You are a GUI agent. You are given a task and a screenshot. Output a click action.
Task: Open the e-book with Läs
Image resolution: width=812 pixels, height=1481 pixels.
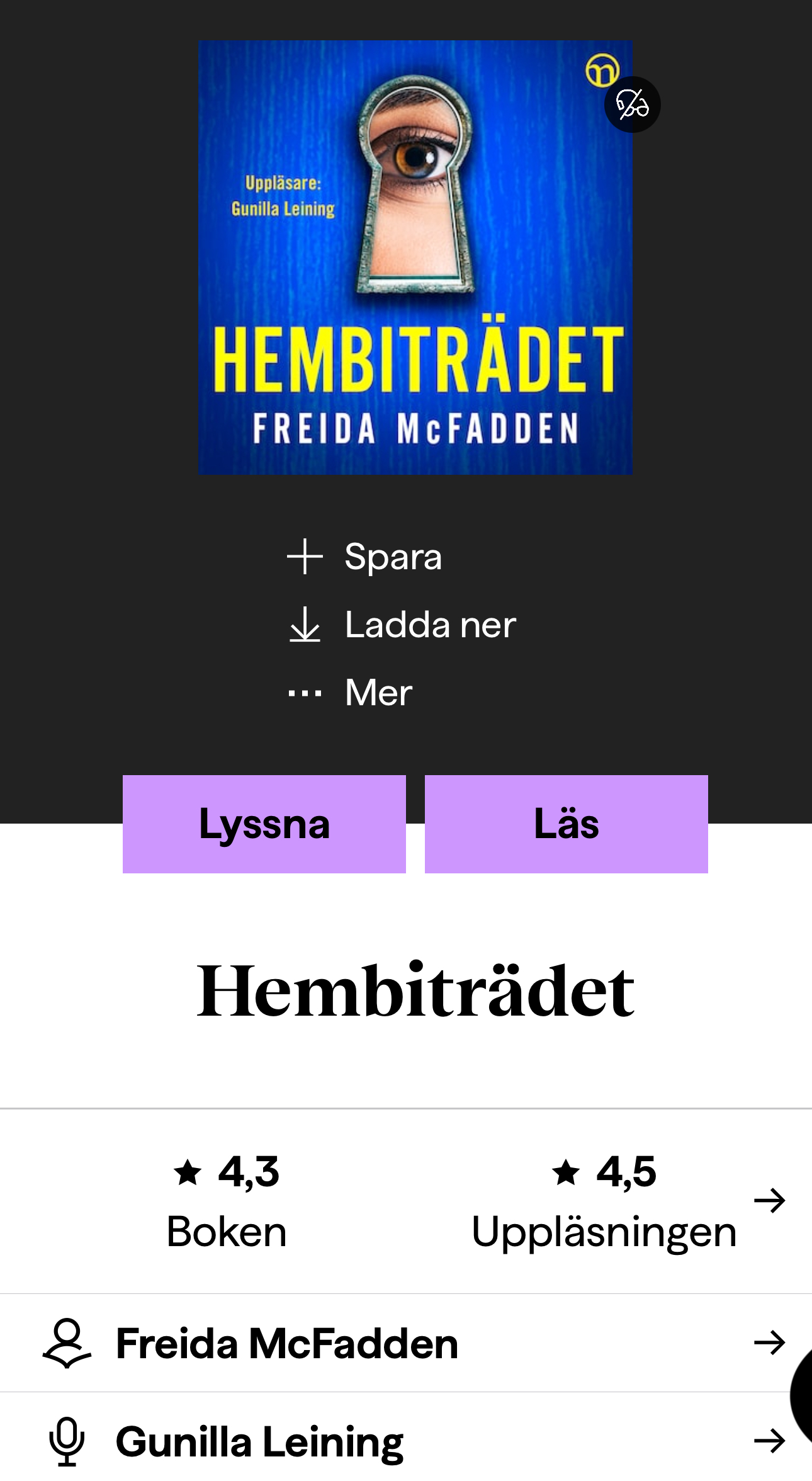pyautogui.click(x=567, y=824)
